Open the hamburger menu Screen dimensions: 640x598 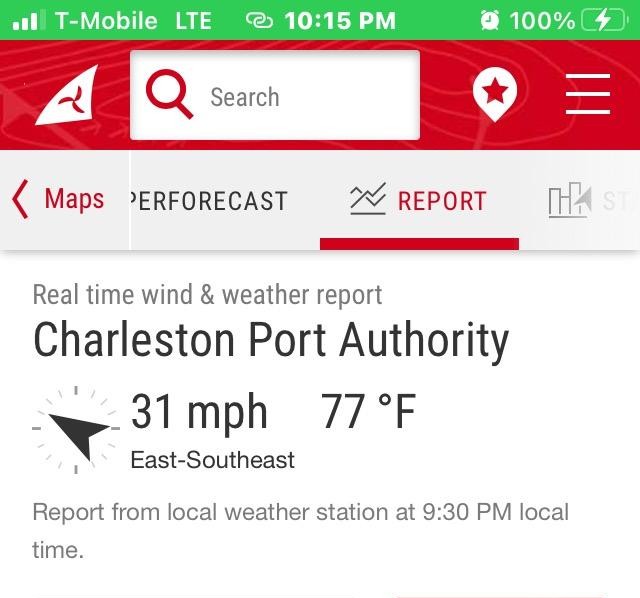point(588,95)
